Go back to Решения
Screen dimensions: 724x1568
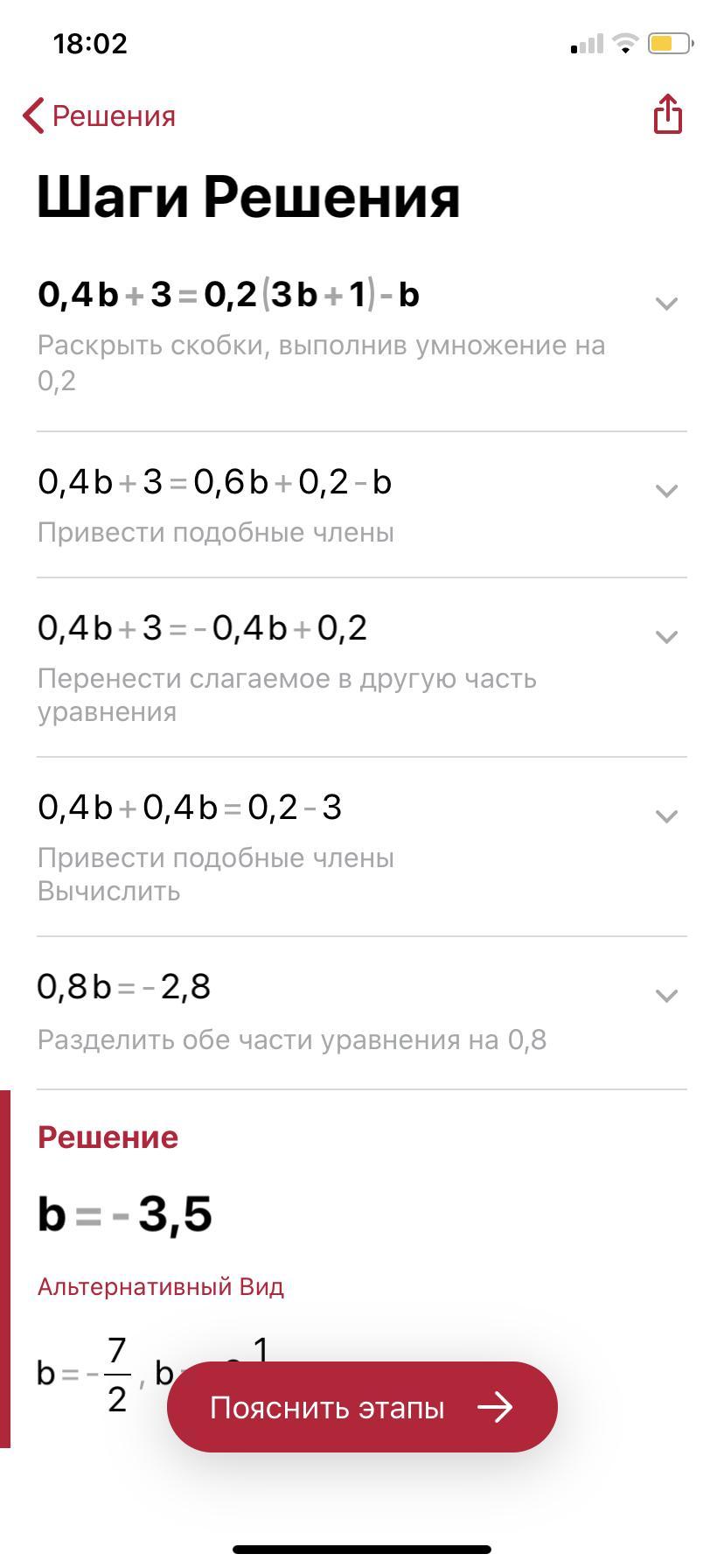99,115
